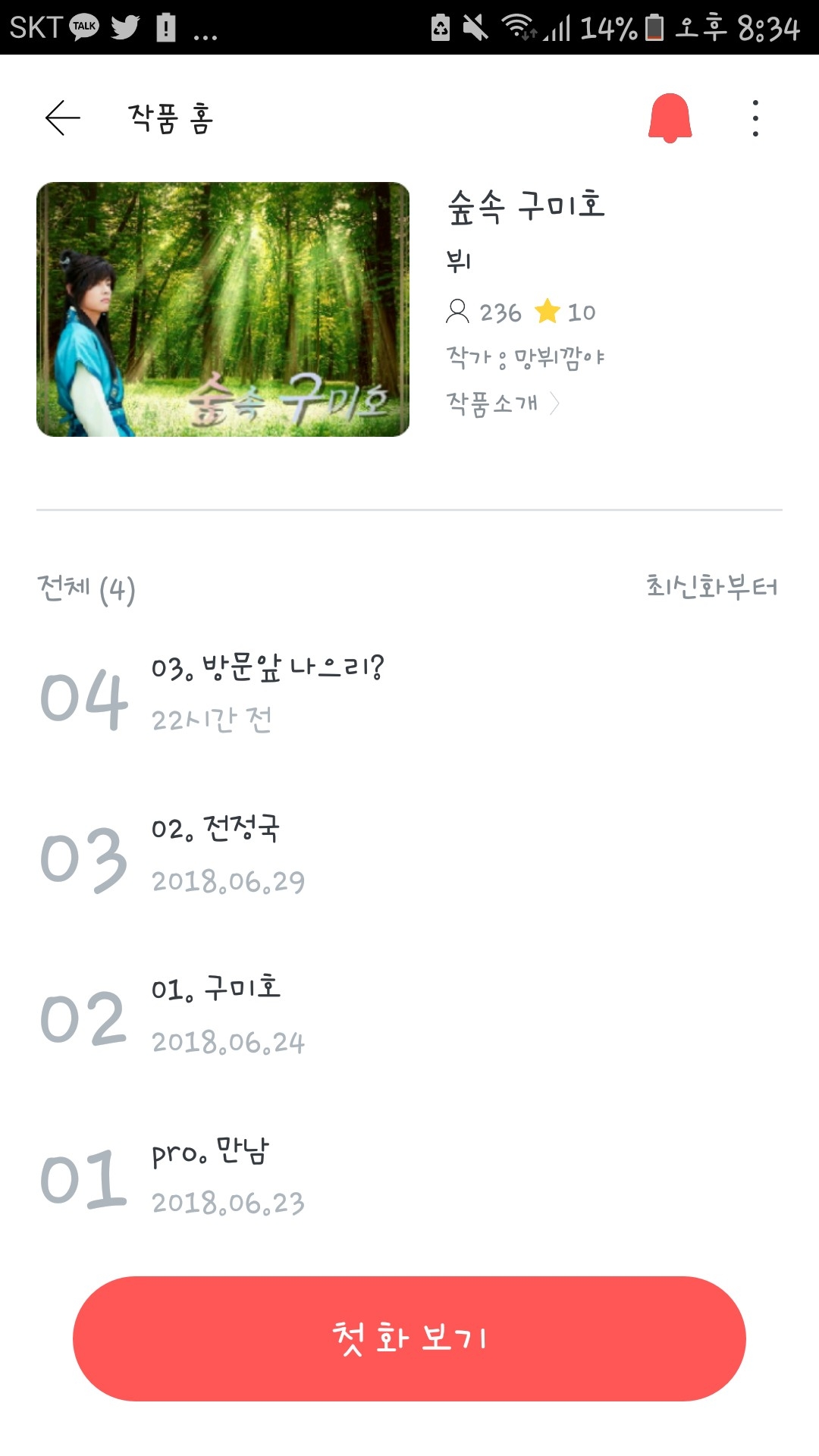Toggle the red notification bell
The height and width of the screenshot is (1456, 819).
click(670, 118)
